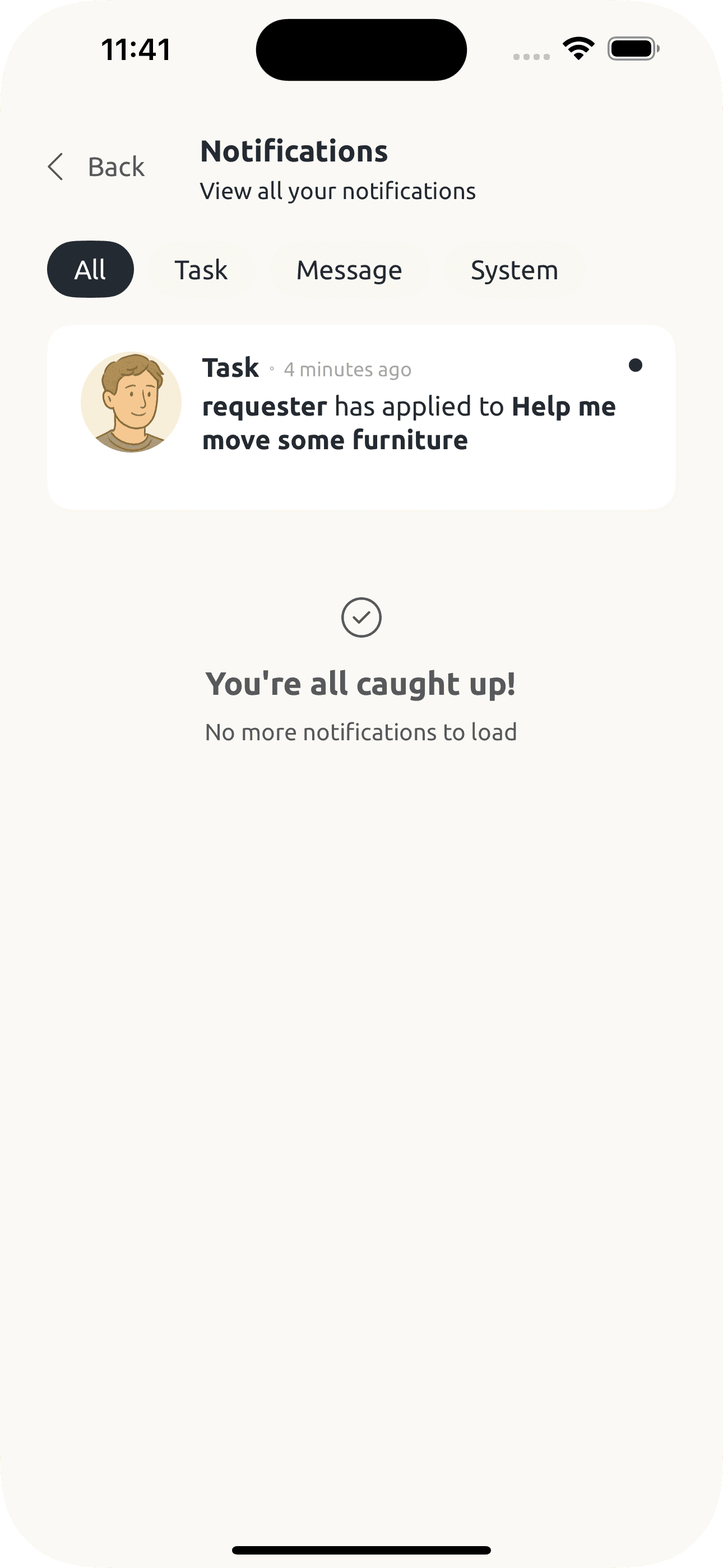Tap the 4 minutes ago timestamp
This screenshot has height=1568, width=723.
point(347,369)
